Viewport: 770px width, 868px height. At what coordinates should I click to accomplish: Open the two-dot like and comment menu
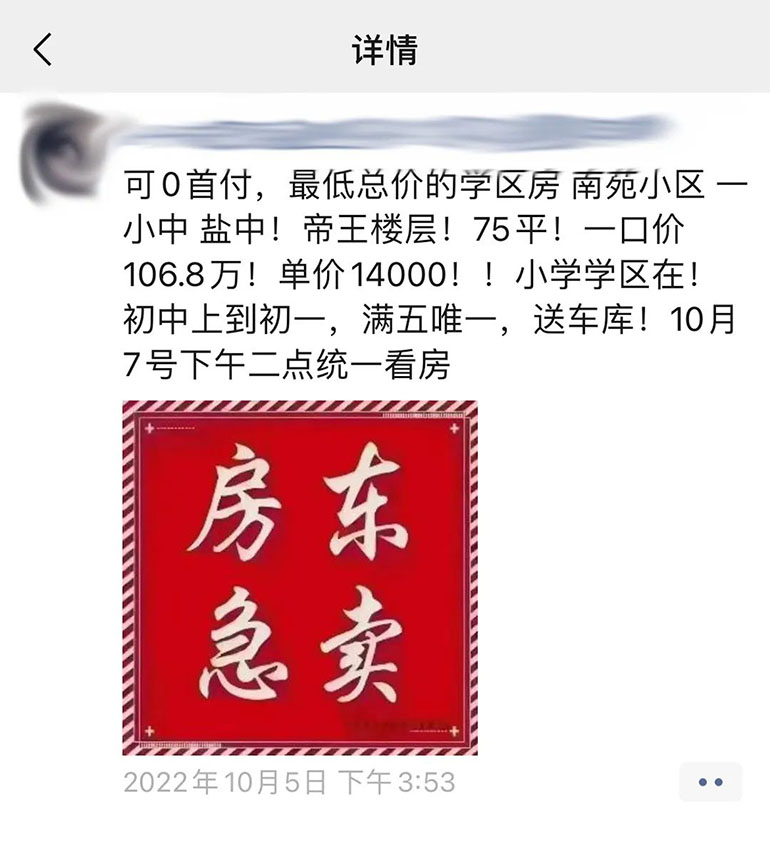[x=710, y=782]
